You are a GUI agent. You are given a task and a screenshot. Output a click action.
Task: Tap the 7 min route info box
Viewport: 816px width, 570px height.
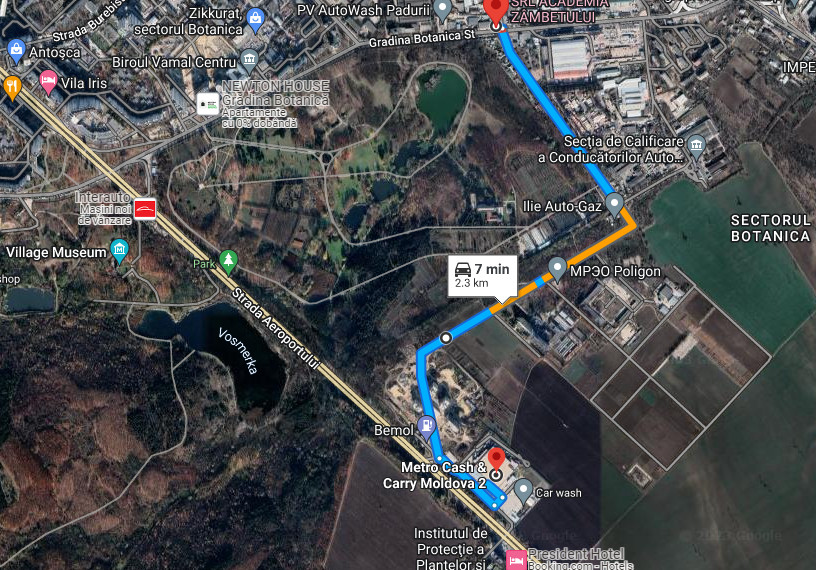tap(482, 275)
